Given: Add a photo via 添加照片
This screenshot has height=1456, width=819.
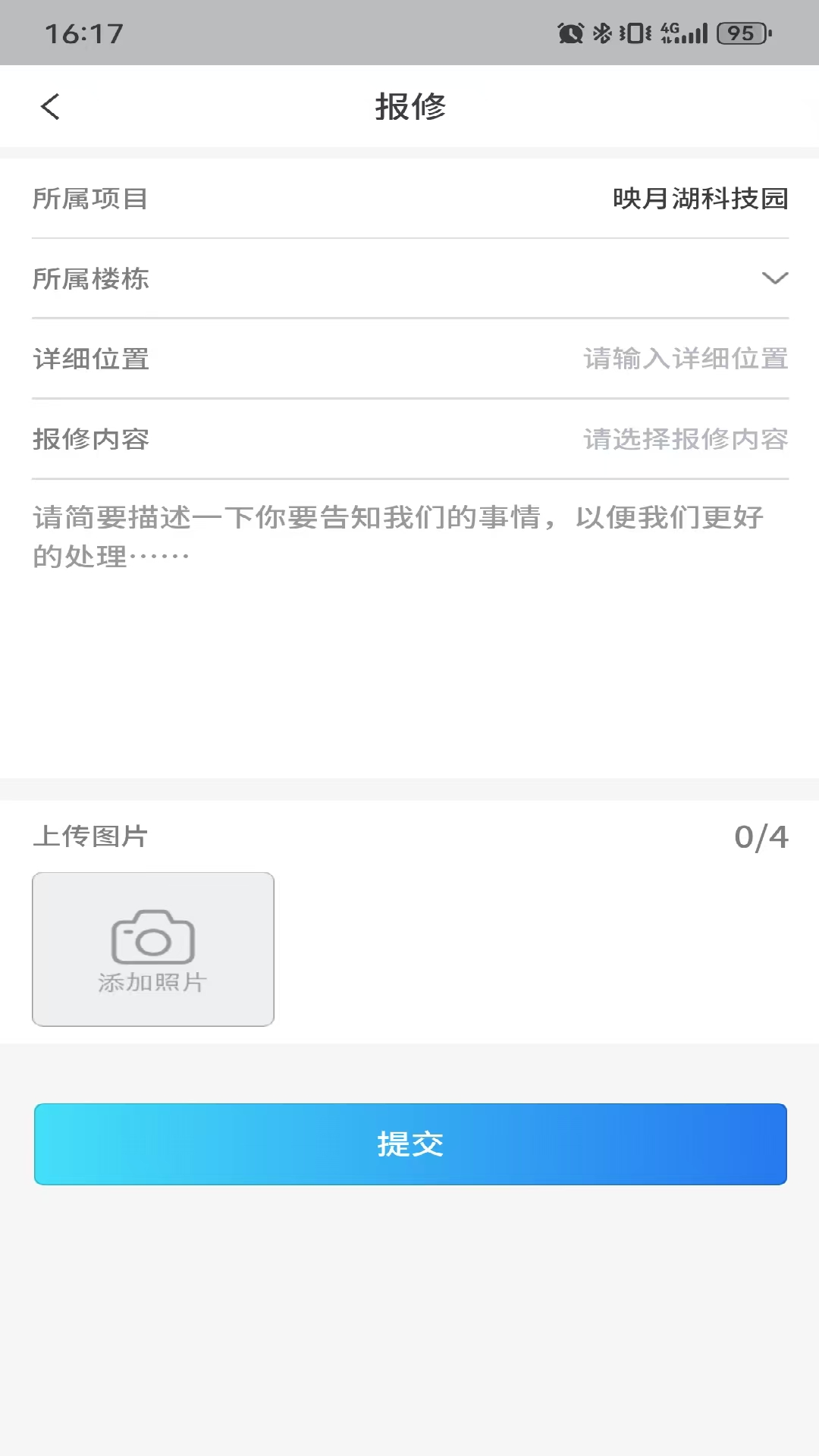Looking at the screenshot, I should click(153, 949).
